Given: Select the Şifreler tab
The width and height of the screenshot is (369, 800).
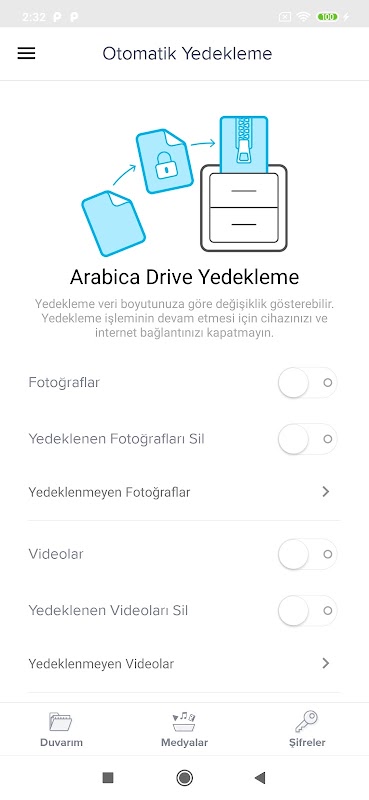Looking at the screenshot, I should click(307, 729).
